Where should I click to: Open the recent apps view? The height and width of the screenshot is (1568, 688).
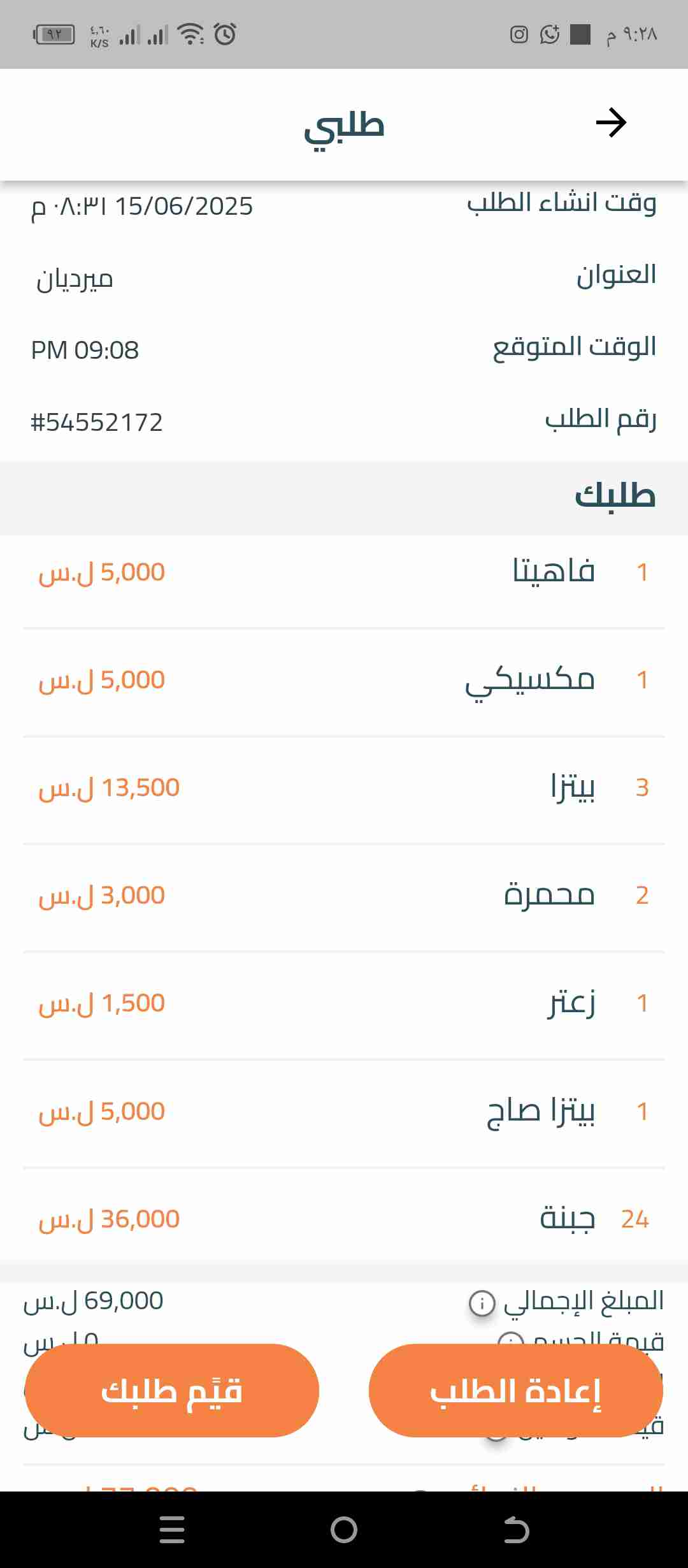[x=172, y=1530]
